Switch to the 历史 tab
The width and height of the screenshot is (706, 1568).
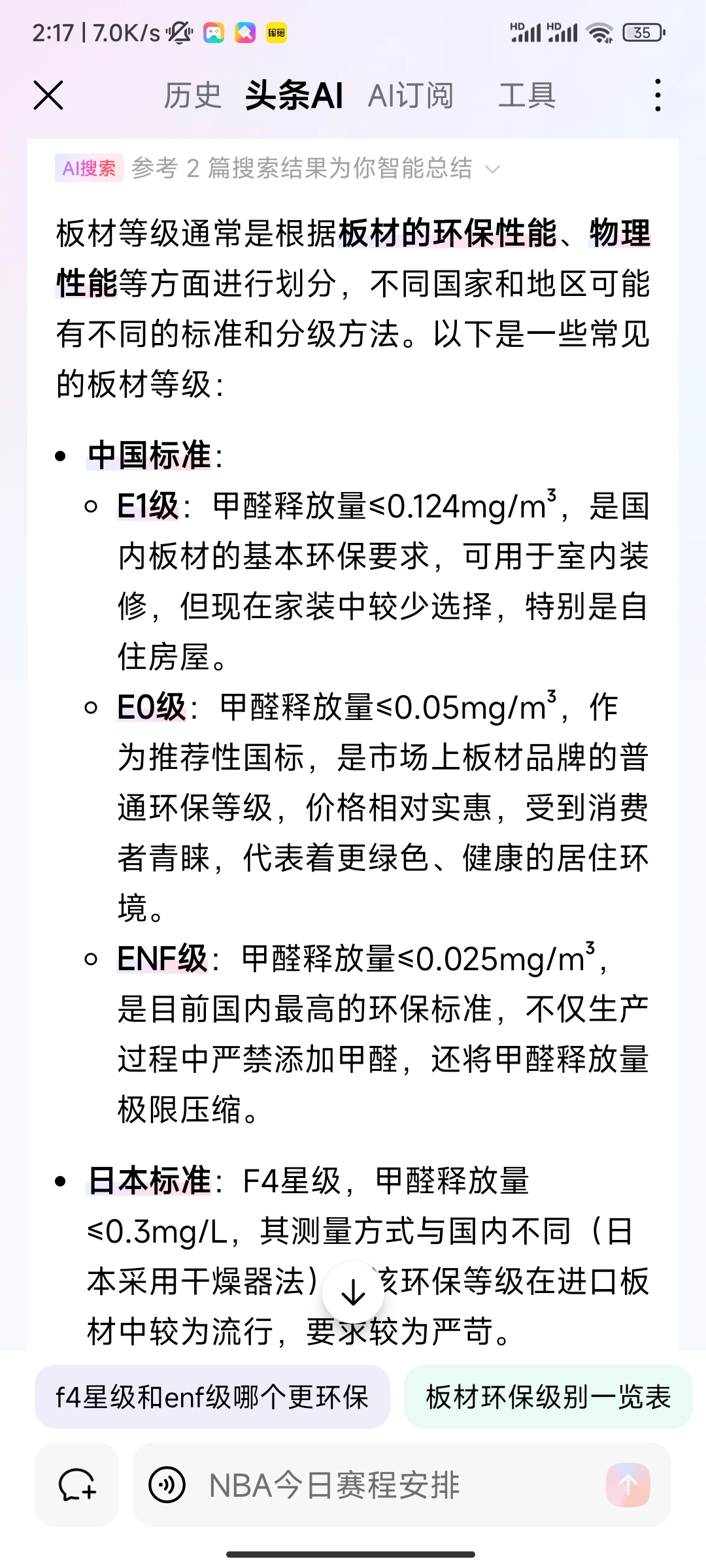192,95
